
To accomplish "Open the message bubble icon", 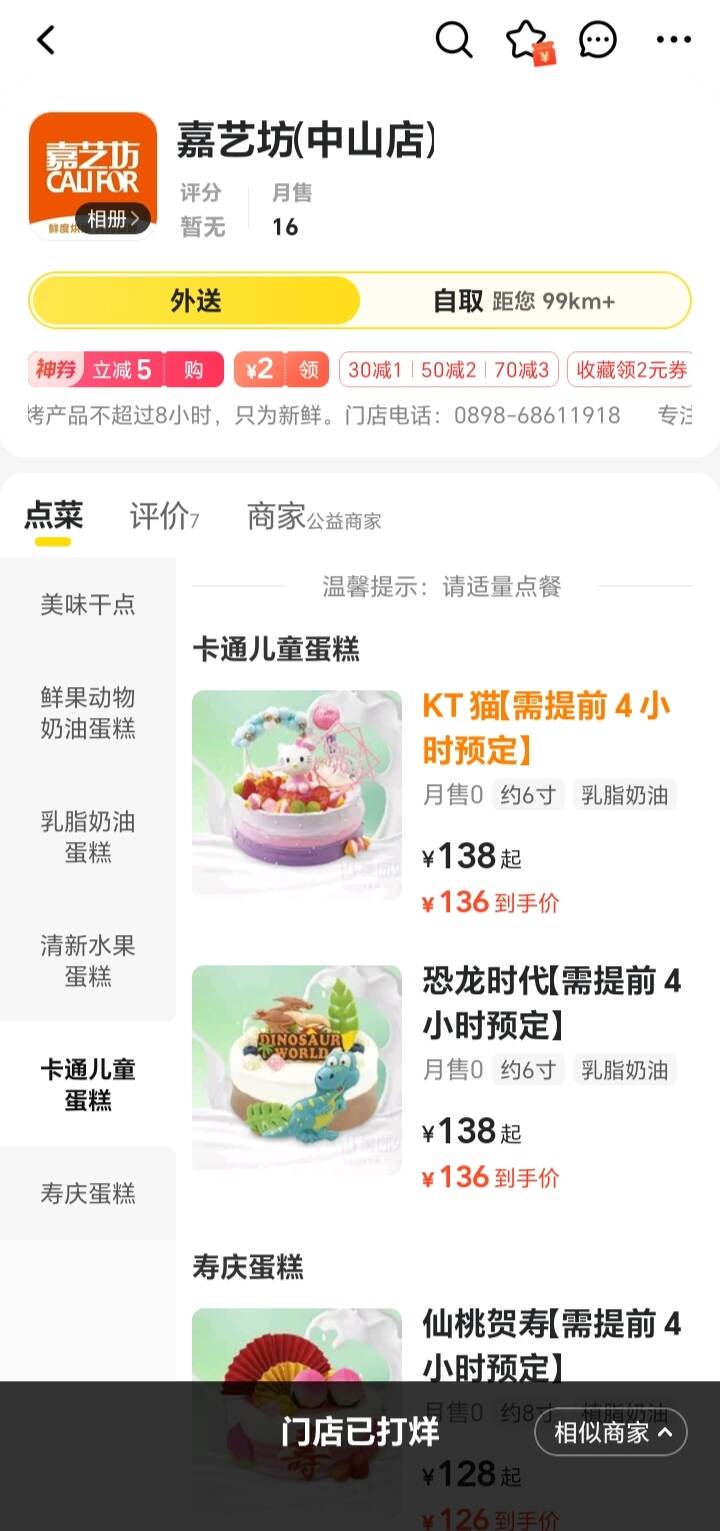I will tap(598, 40).
